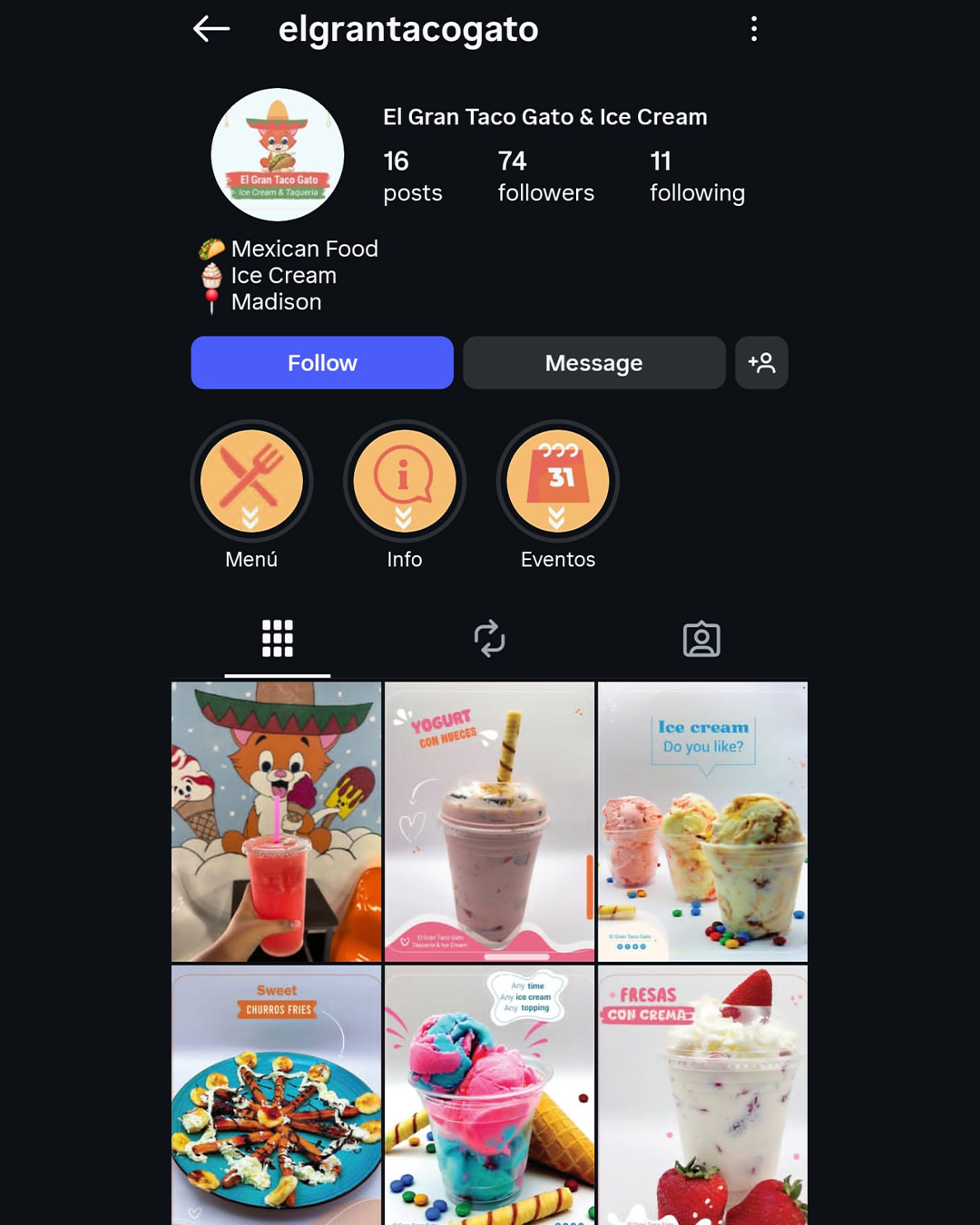The image size is (980, 1225).
Task: View the Eventos story highlight
Action: [558, 481]
